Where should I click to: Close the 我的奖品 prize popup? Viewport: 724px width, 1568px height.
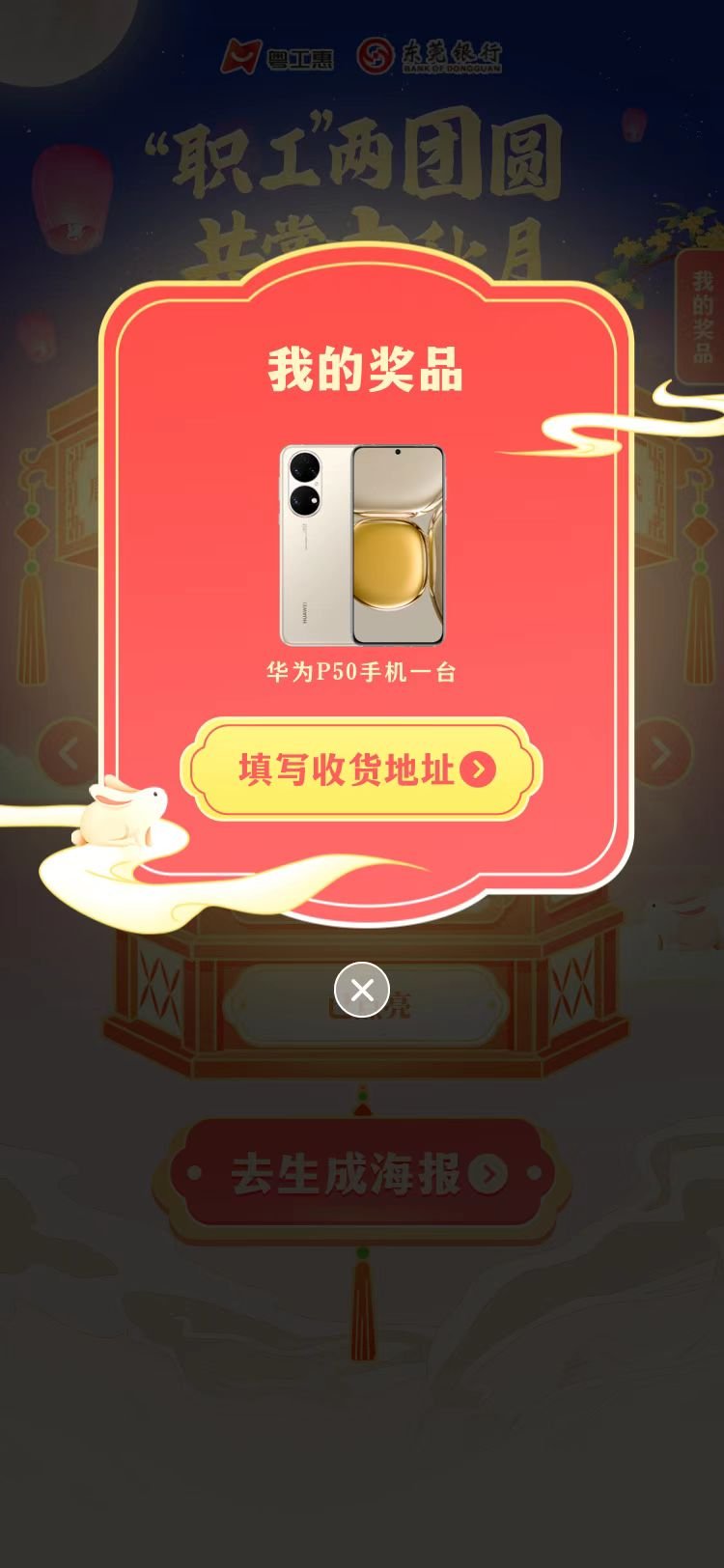coord(362,990)
